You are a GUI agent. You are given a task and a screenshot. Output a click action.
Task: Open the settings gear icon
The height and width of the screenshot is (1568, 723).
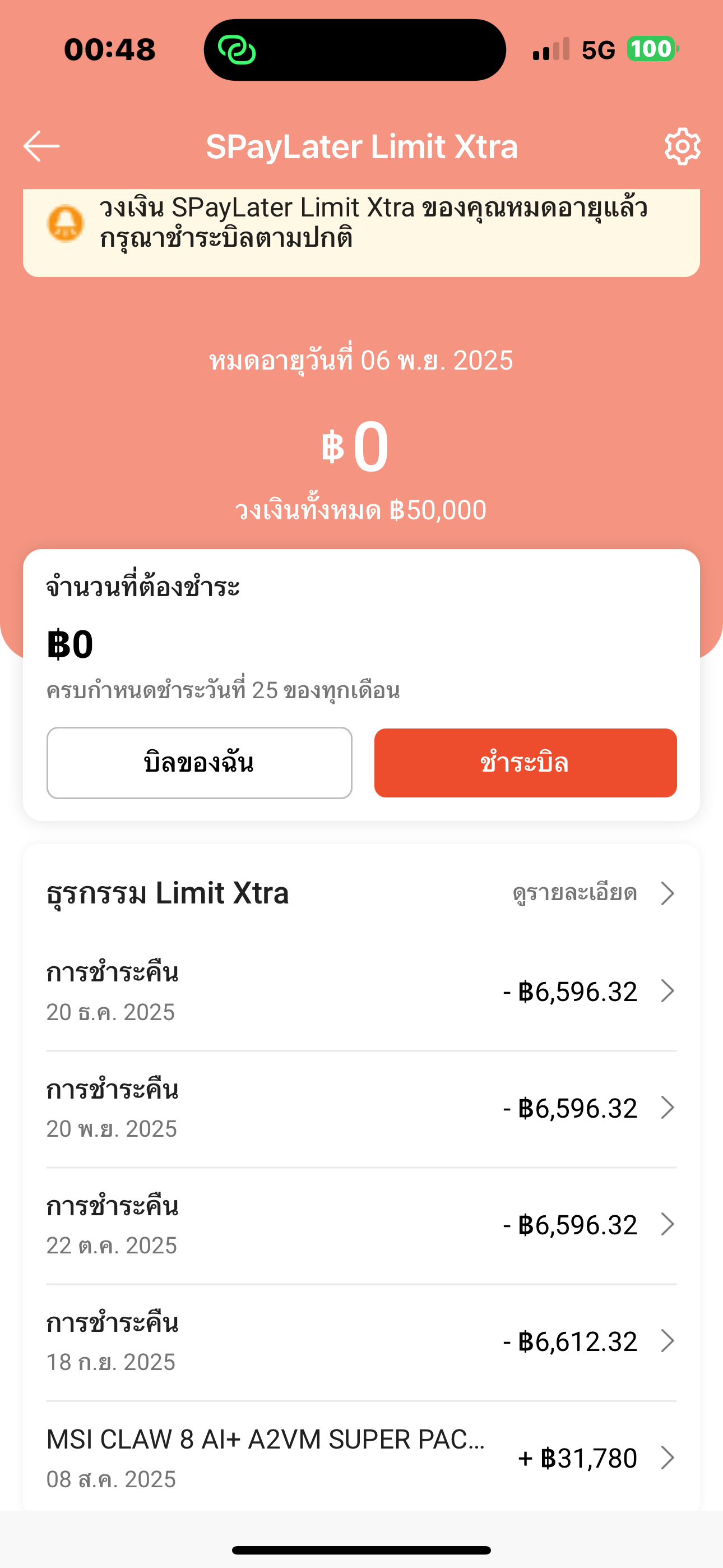(682, 147)
